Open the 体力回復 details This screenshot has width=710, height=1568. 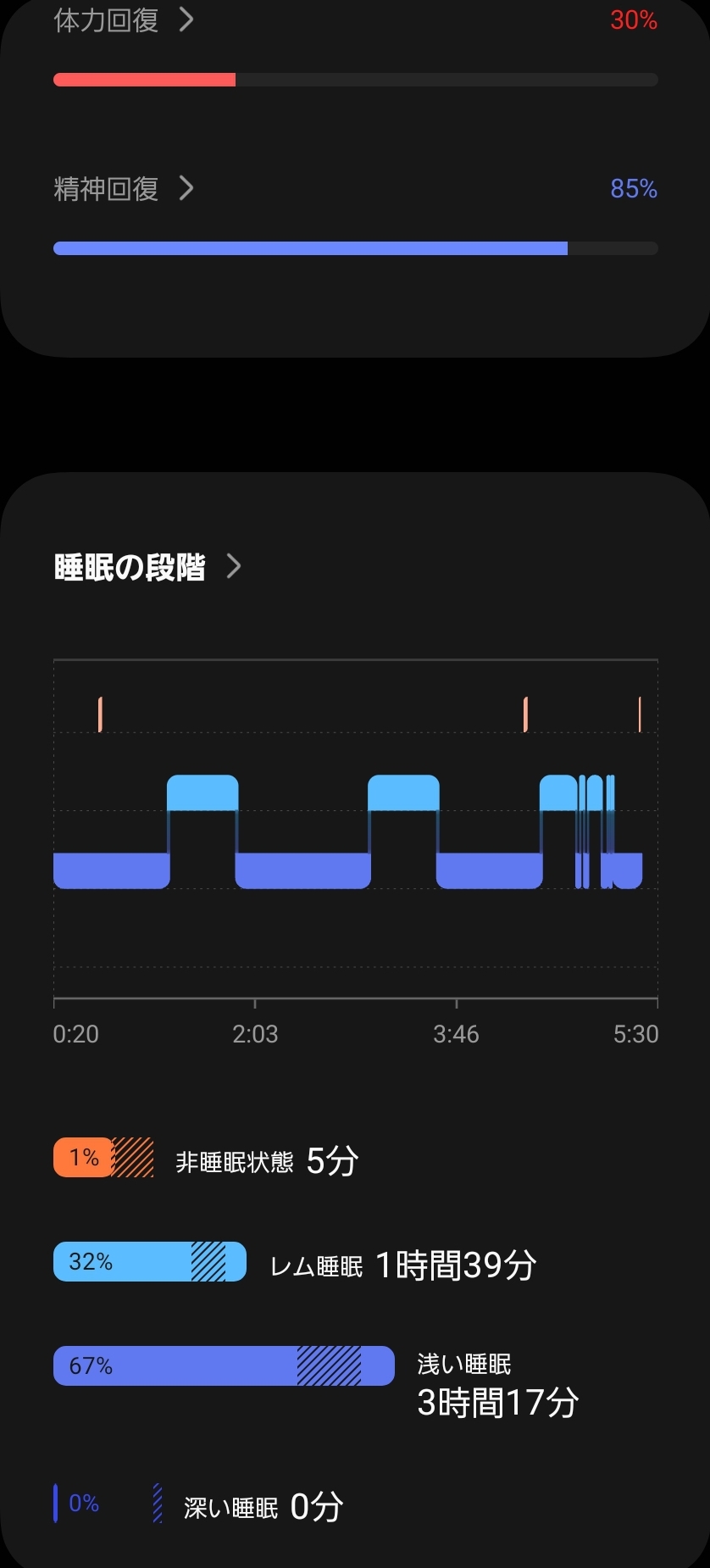tap(124, 20)
